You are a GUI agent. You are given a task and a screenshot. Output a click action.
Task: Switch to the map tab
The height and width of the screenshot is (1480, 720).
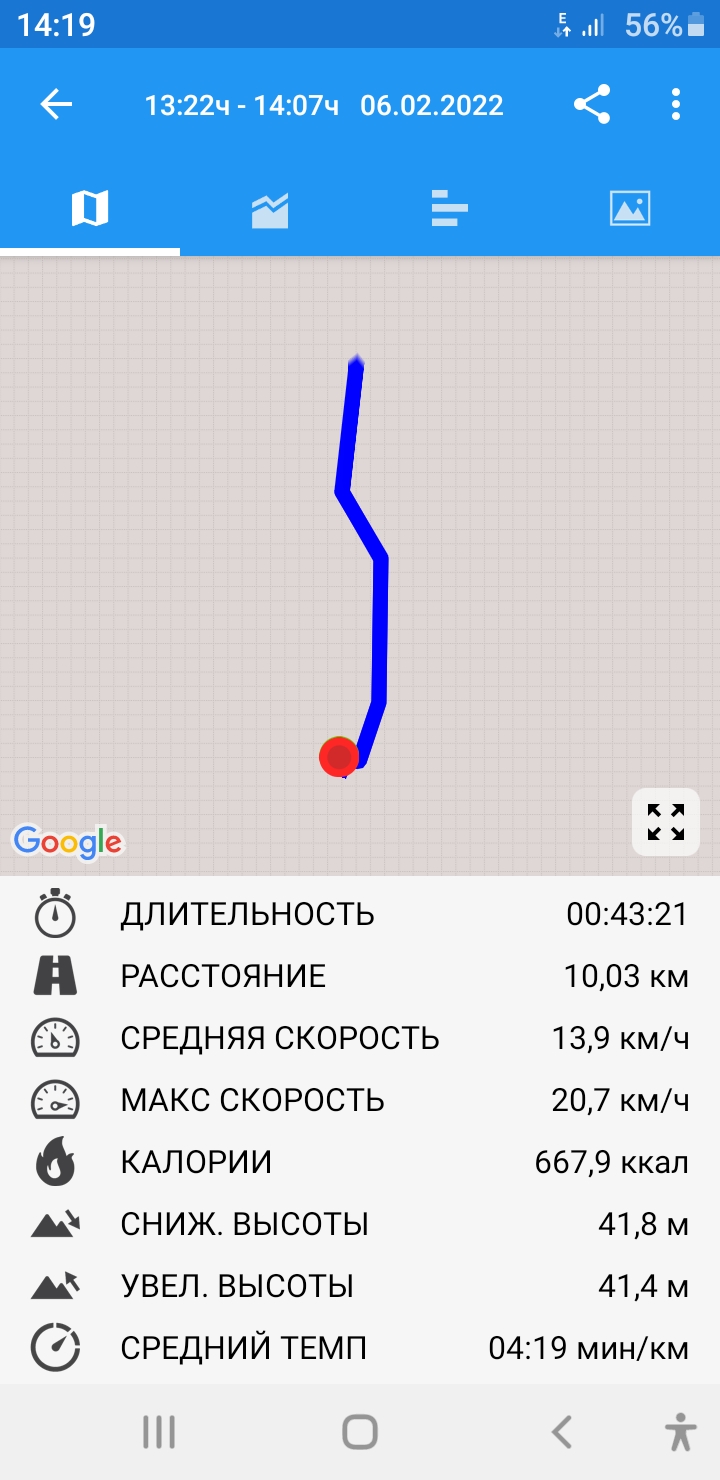point(90,209)
